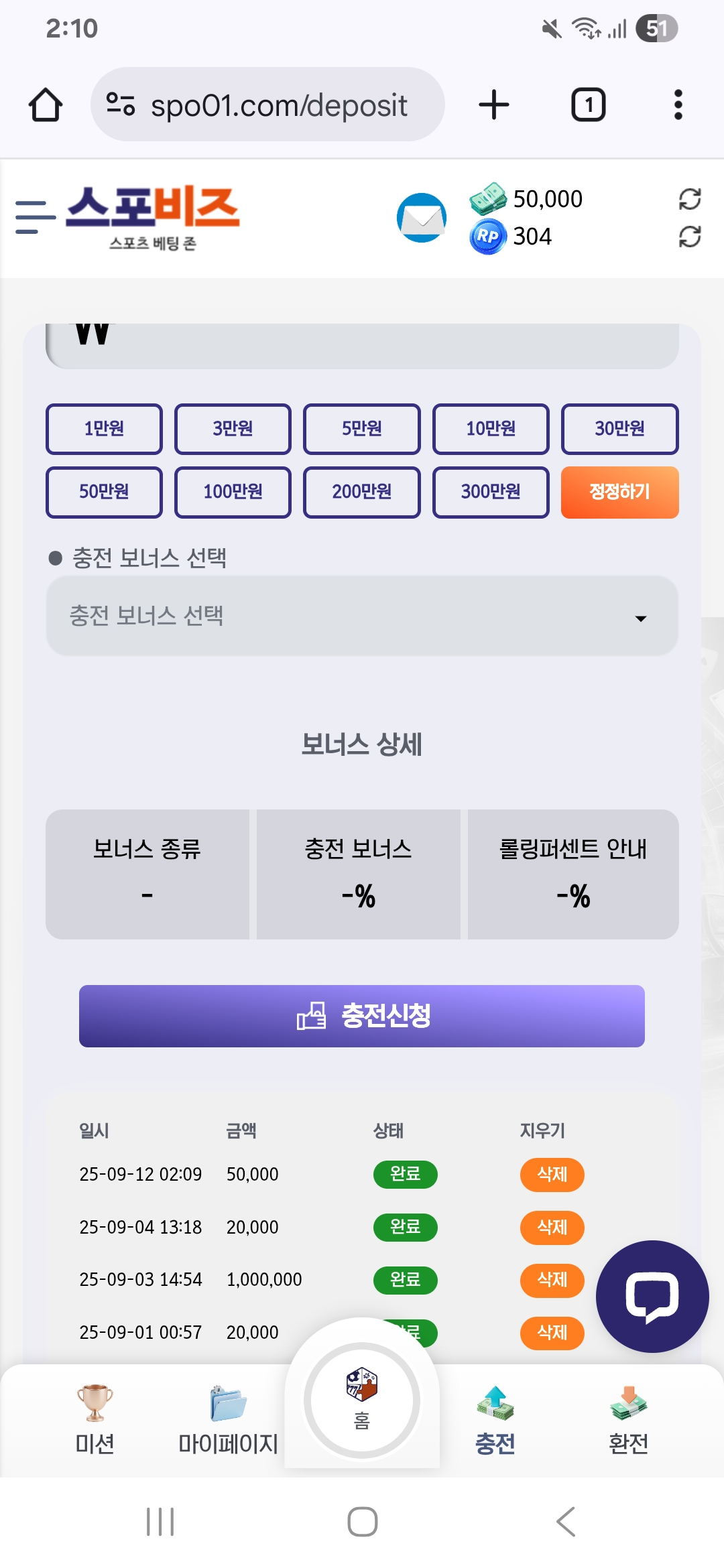Tap the system back button
Viewport: 724px width, 1568px height.
pos(566,1522)
